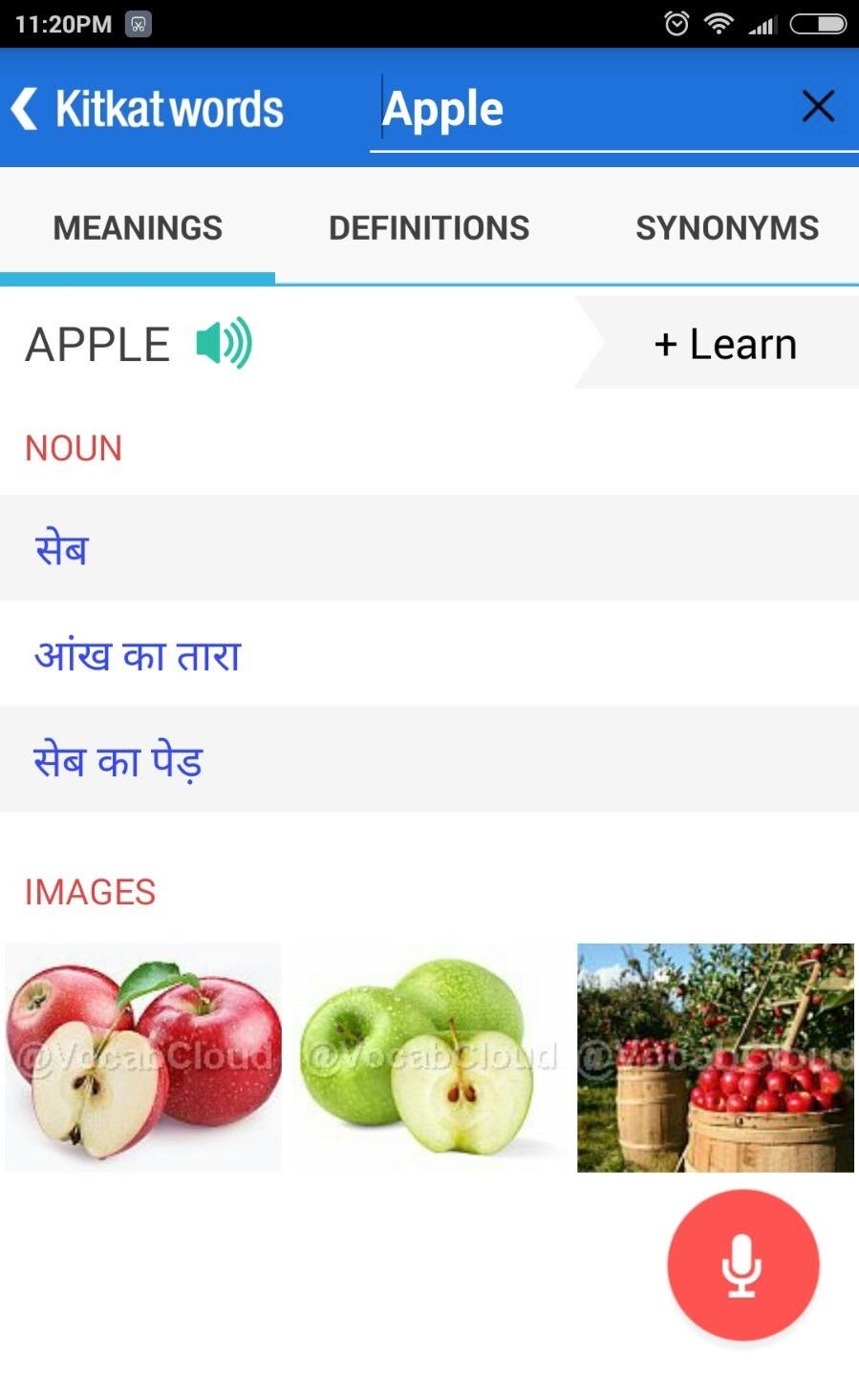Go back via the Kitkat words arrow
The width and height of the screenshot is (859, 1400).
pyautogui.click(x=25, y=108)
